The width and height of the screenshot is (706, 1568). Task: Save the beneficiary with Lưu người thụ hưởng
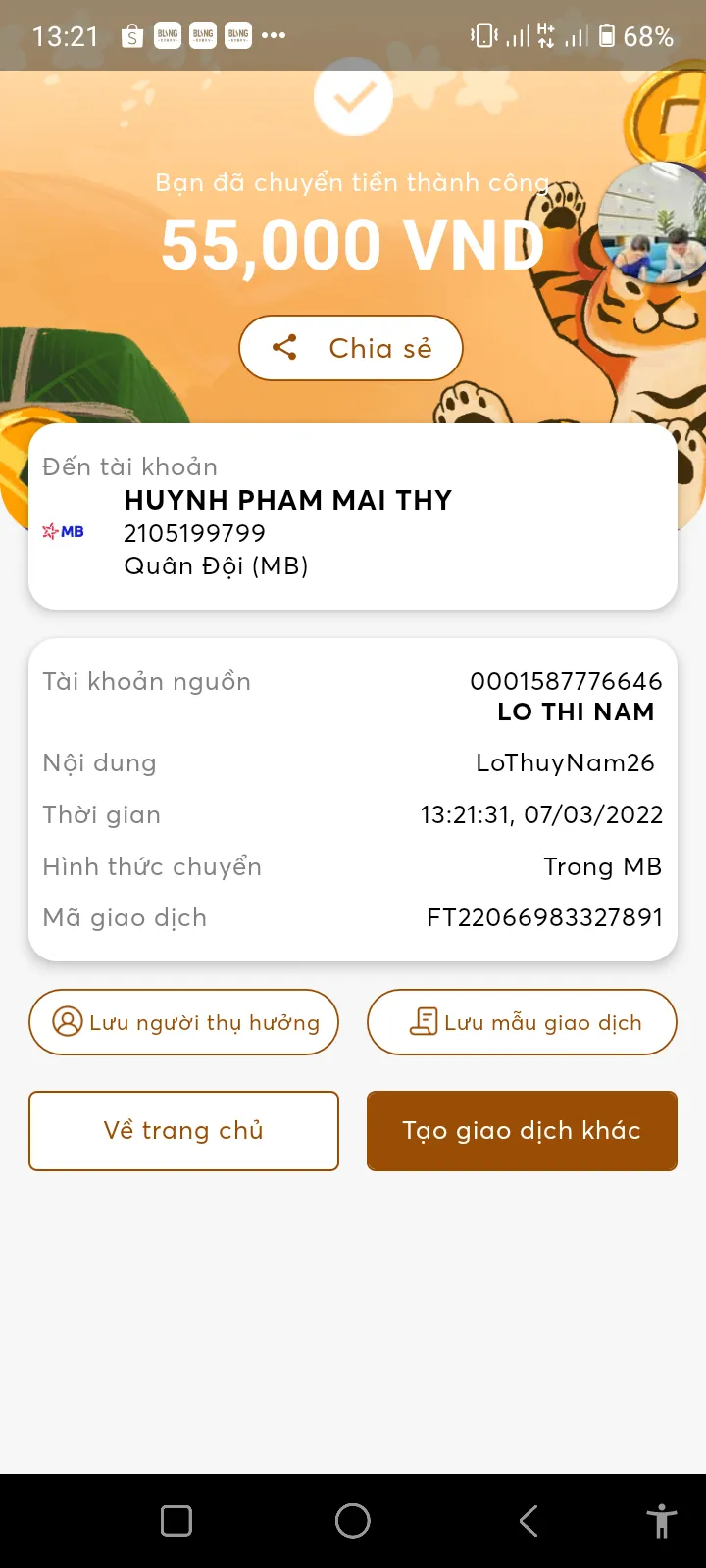(184, 1022)
